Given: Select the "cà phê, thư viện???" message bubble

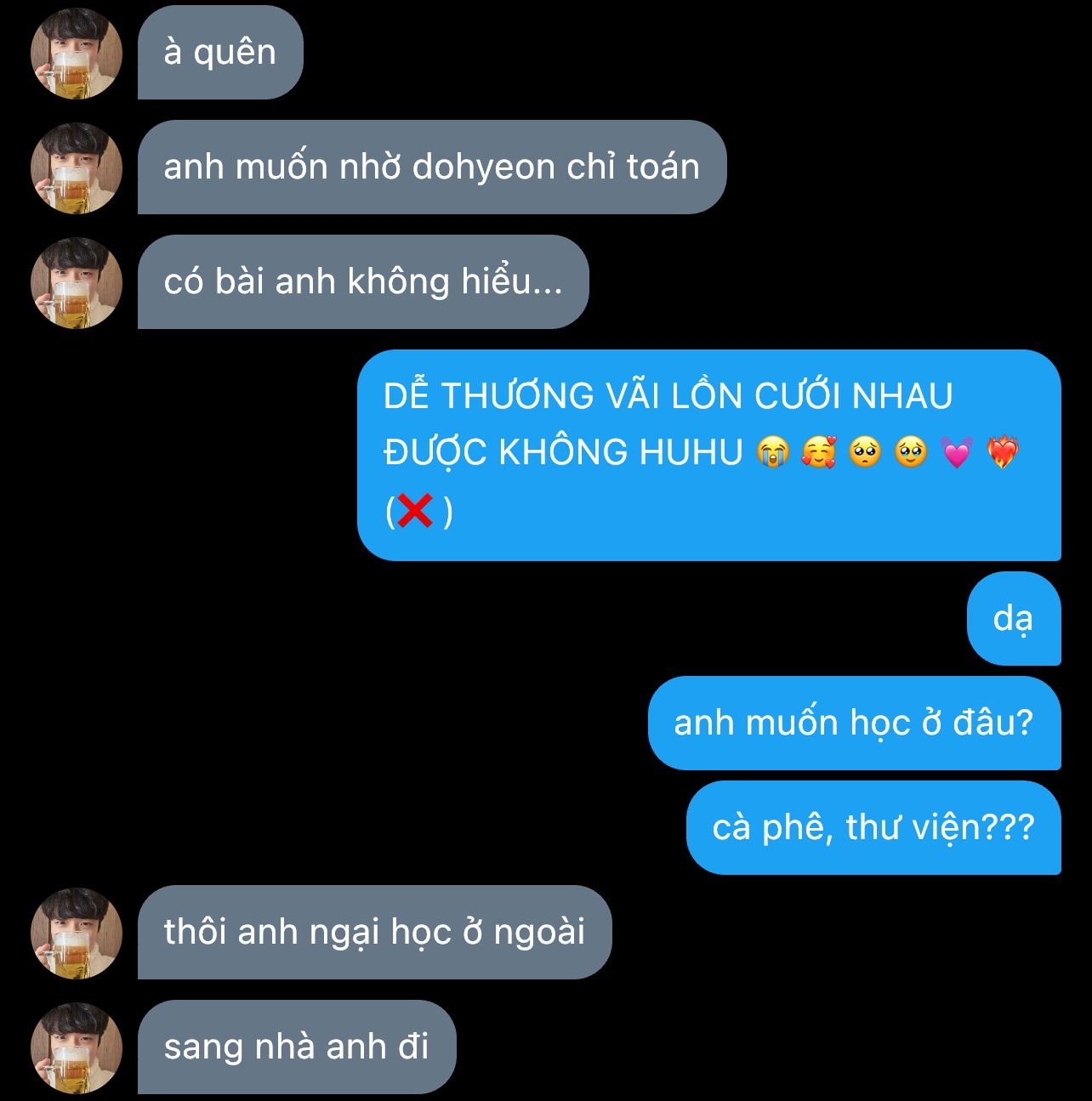Looking at the screenshot, I should [873, 827].
